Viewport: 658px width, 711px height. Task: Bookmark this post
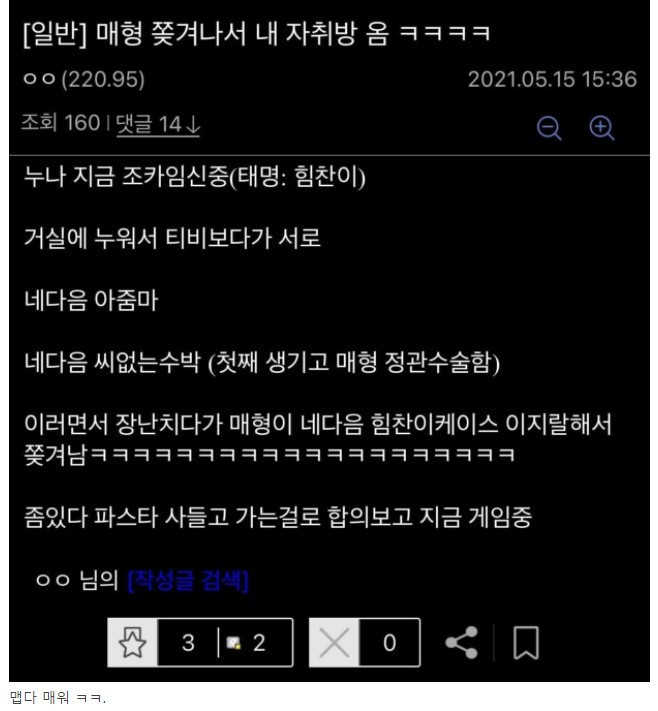525,642
